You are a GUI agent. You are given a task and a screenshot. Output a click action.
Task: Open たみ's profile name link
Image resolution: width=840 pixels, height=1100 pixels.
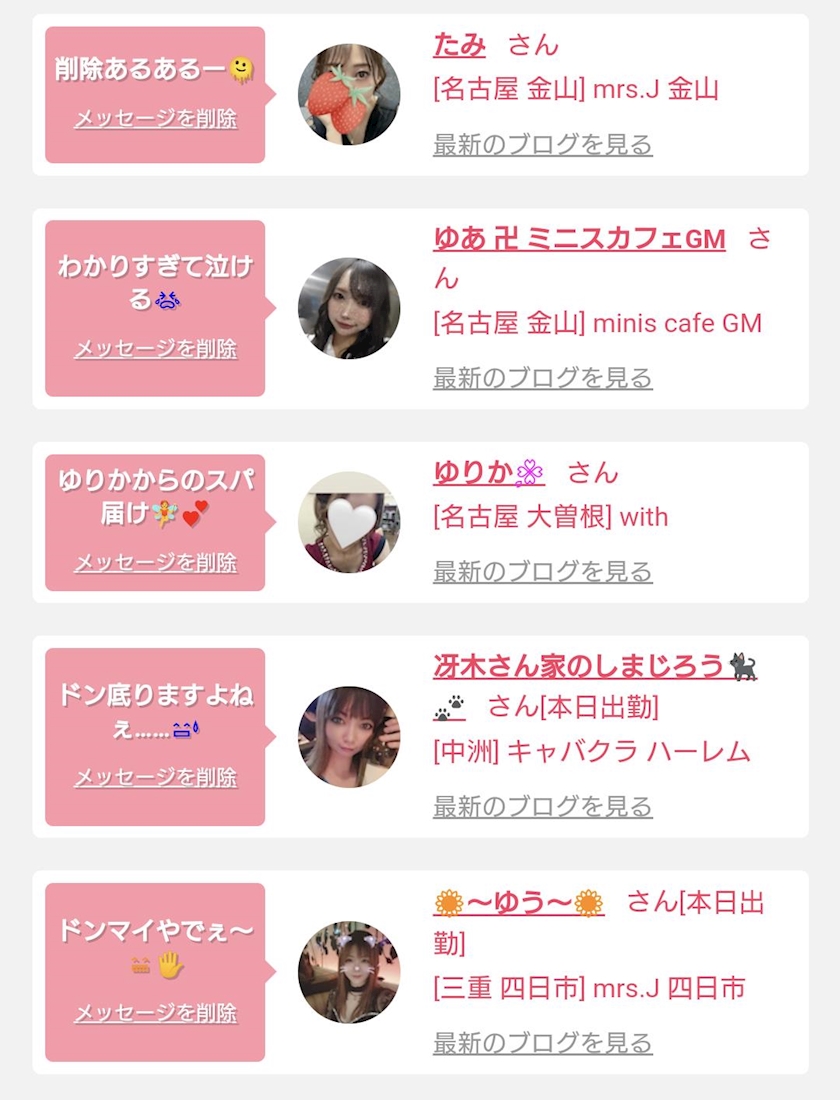459,45
